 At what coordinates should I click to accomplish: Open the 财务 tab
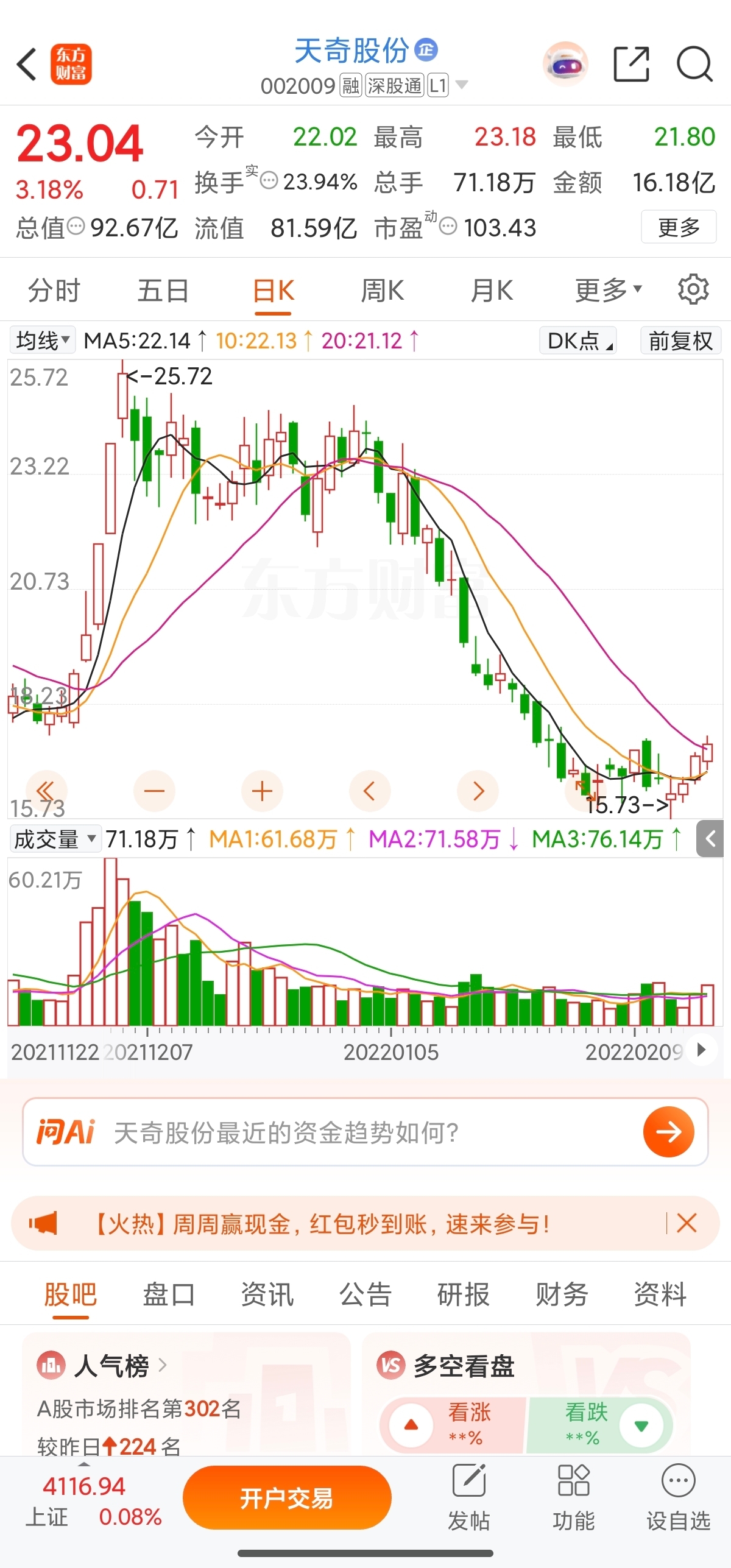pos(562,1294)
